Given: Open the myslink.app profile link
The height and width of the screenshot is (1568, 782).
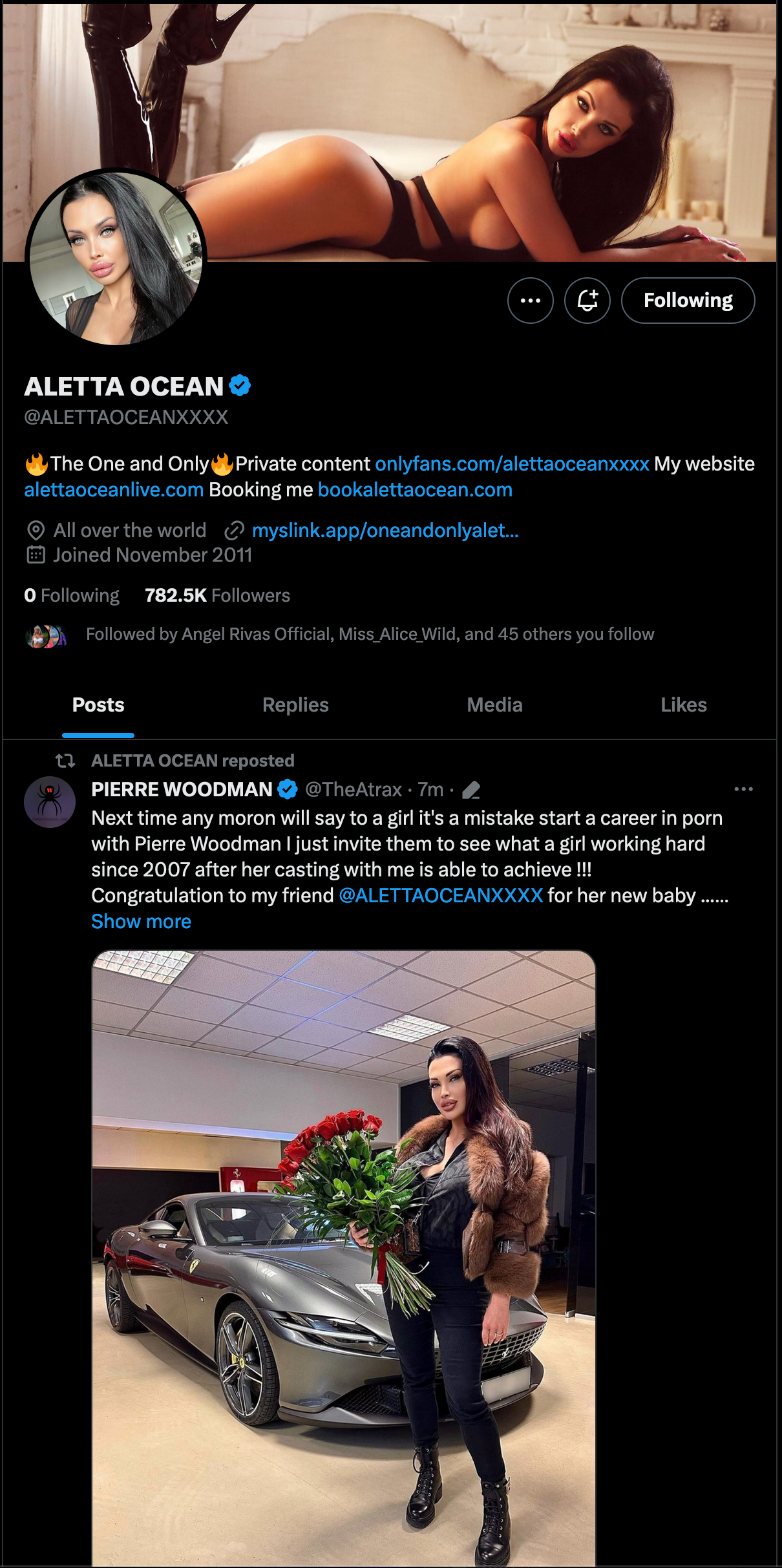Looking at the screenshot, I should click(385, 531).
